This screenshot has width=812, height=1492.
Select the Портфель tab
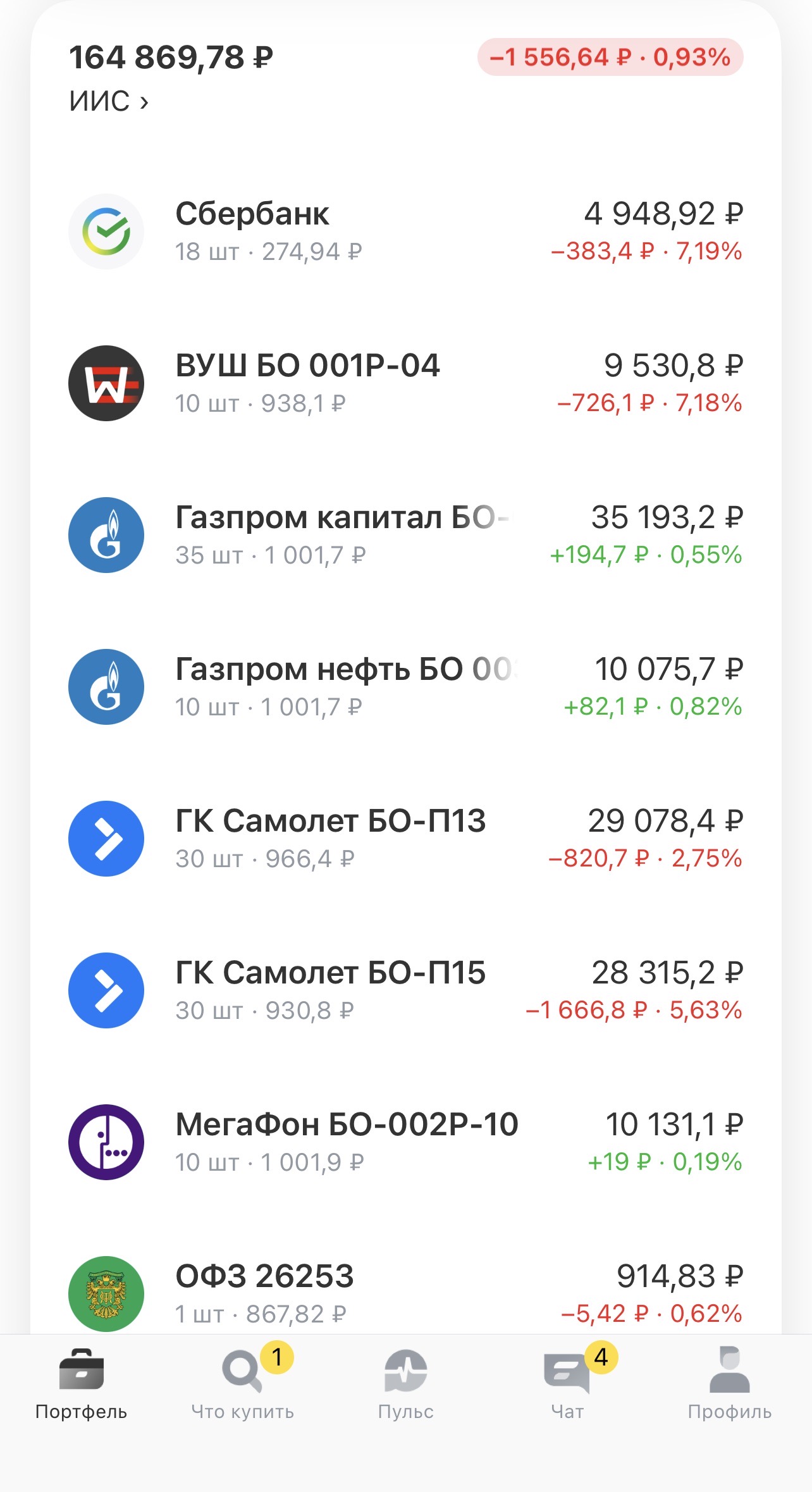(x=81, y=1385)
